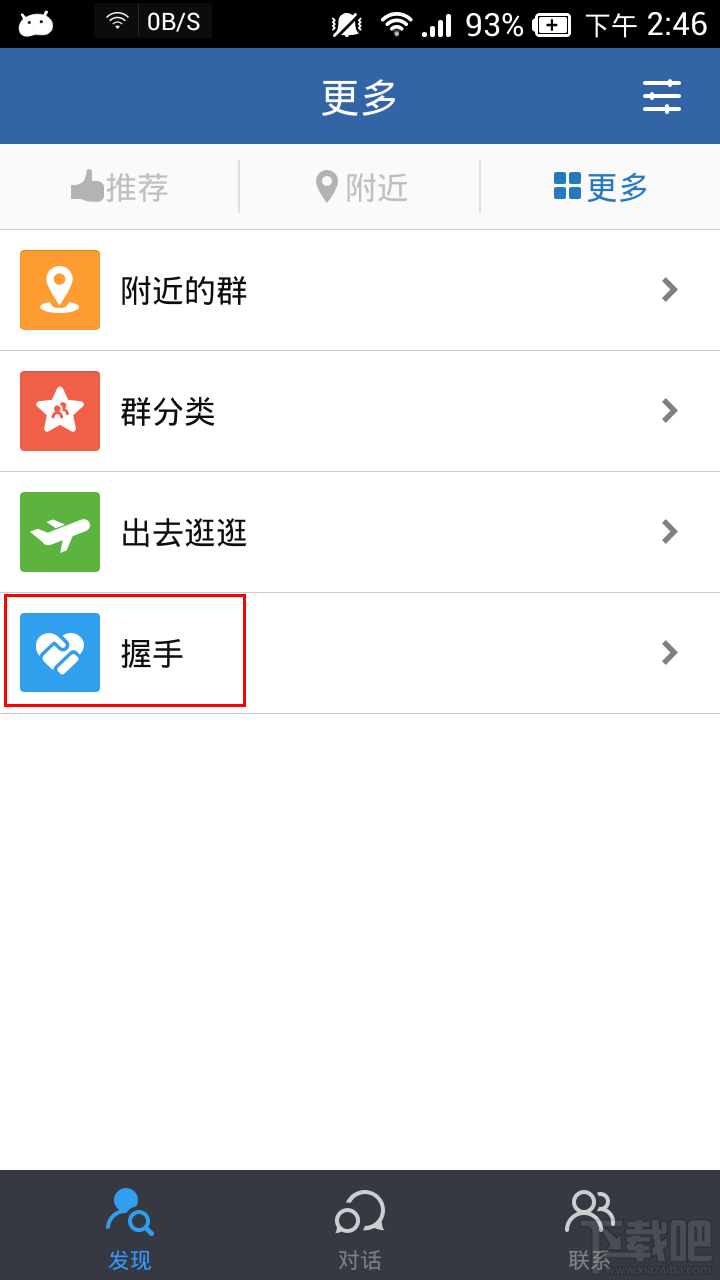Switch to the 推荐 tab
Screen dimensions: 720x1280
[x=119, y=187]
